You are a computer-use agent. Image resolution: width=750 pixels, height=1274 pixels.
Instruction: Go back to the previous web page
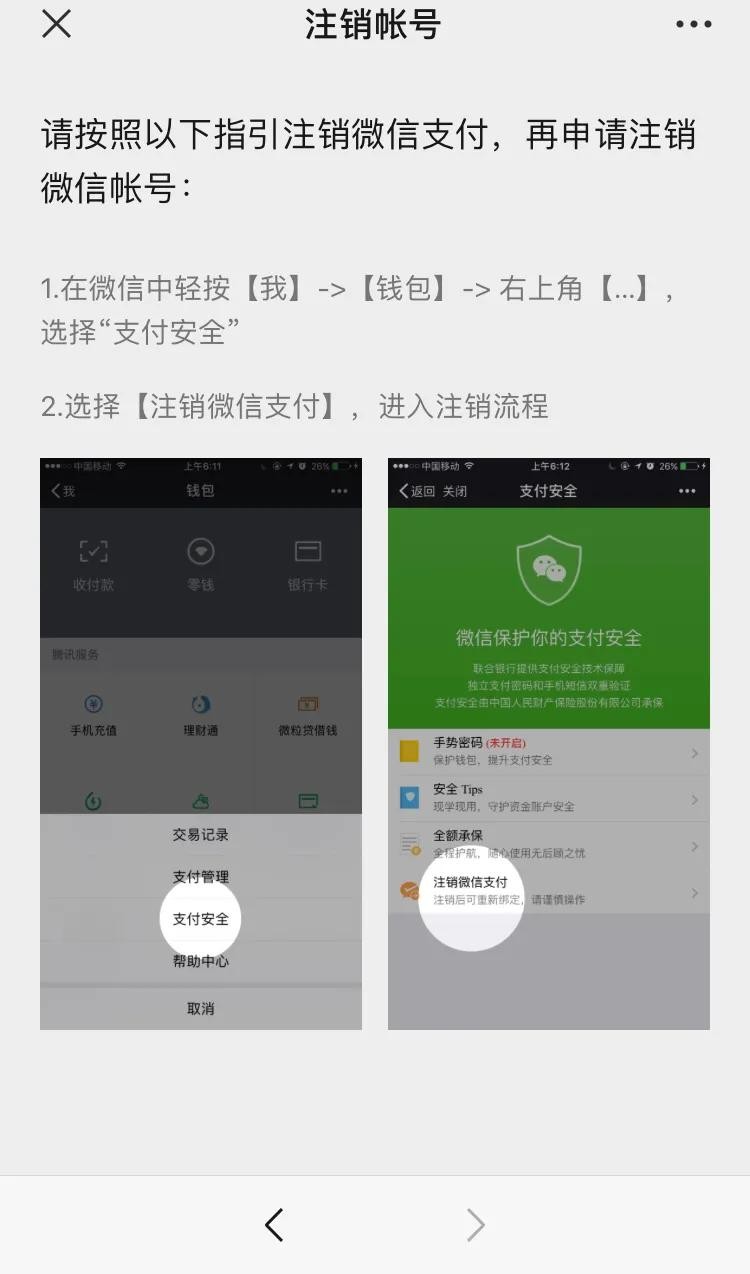point(274,1224)
